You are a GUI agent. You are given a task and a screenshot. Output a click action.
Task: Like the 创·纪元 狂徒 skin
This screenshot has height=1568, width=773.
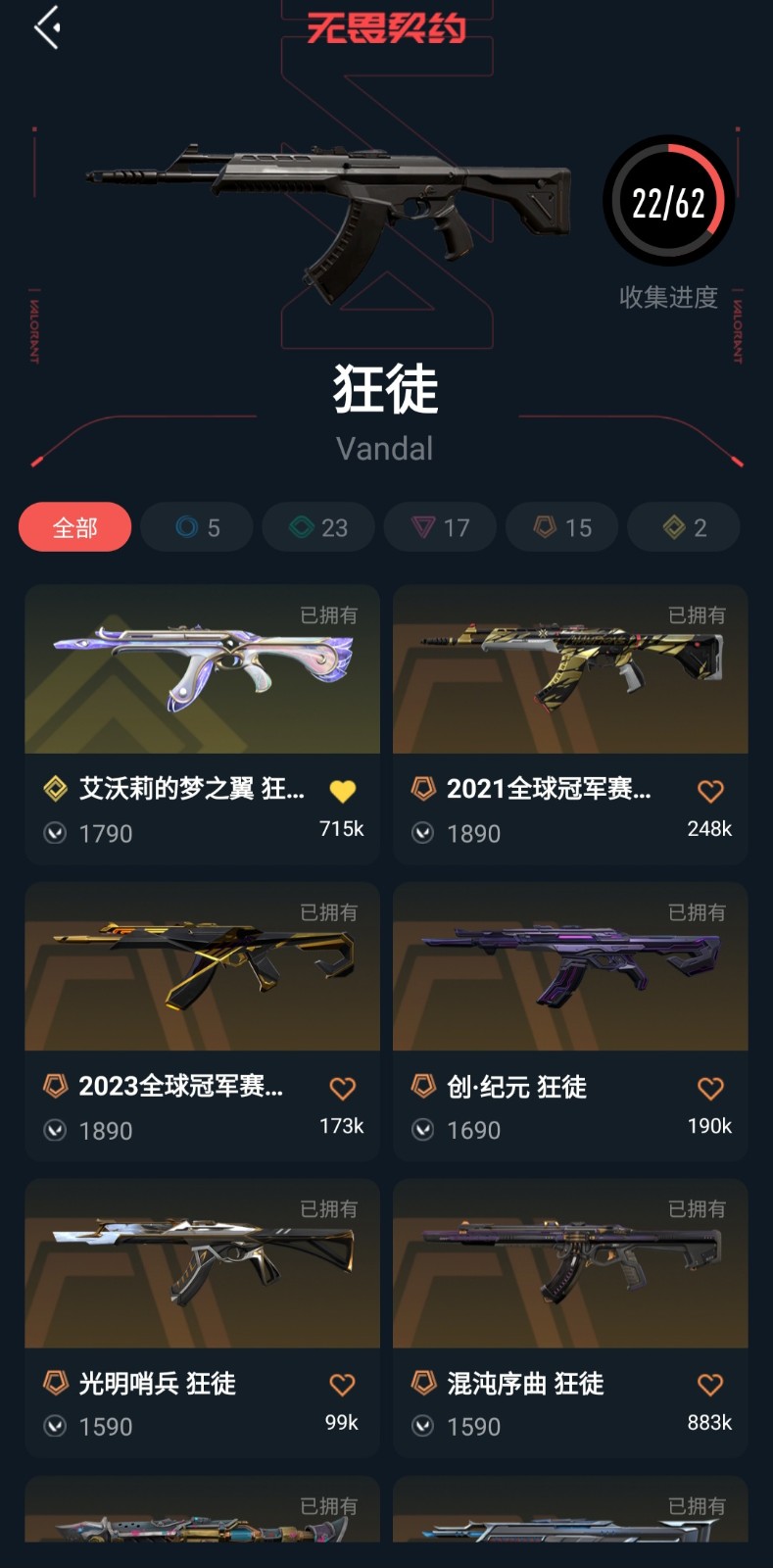click(710, 1087)
